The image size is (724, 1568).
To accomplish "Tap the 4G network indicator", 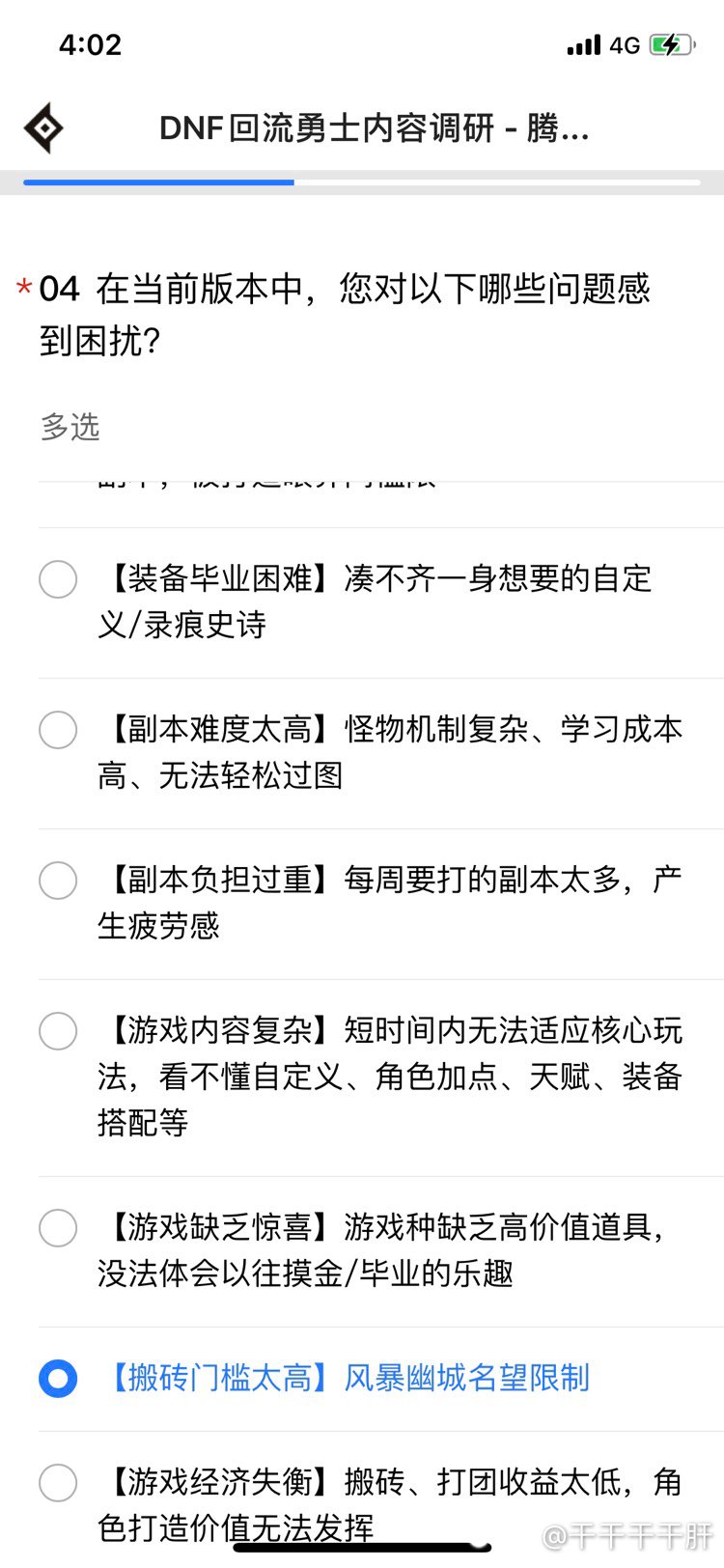I will point(627,43).
